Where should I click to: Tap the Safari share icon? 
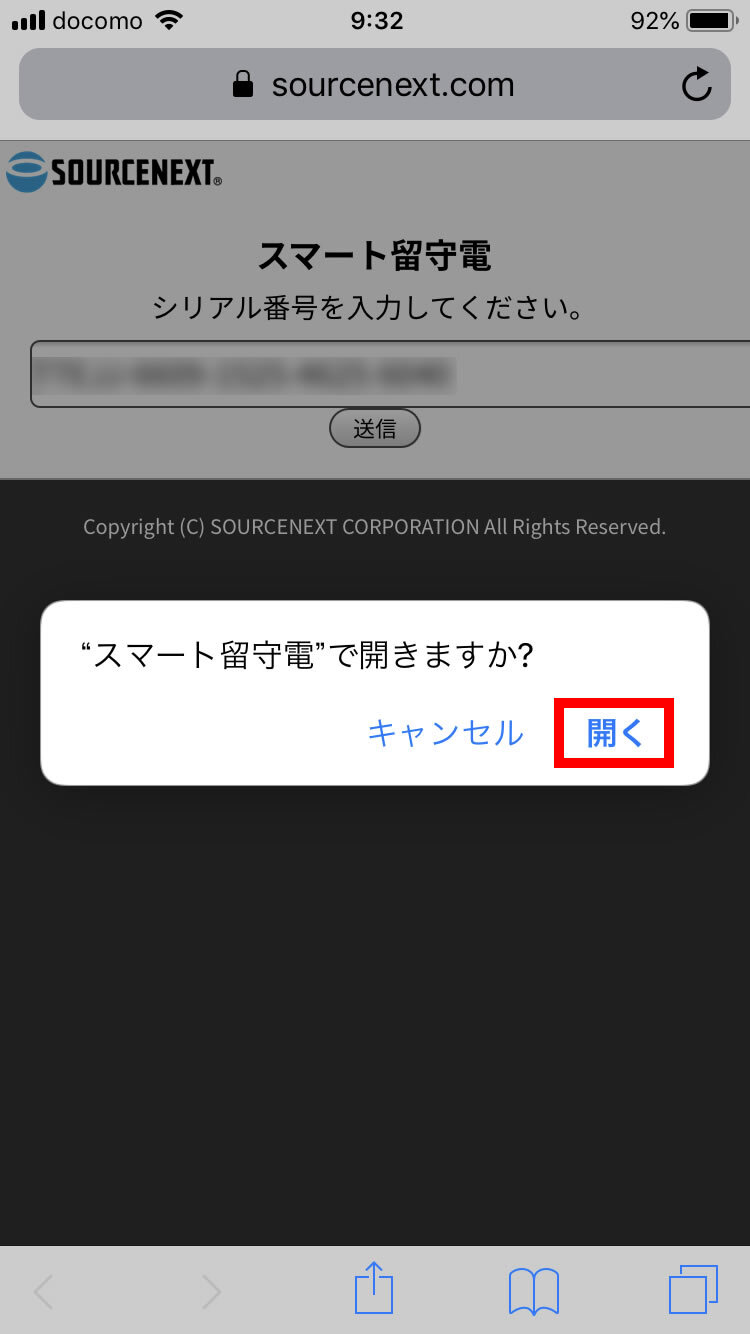tap(373, 1290)
